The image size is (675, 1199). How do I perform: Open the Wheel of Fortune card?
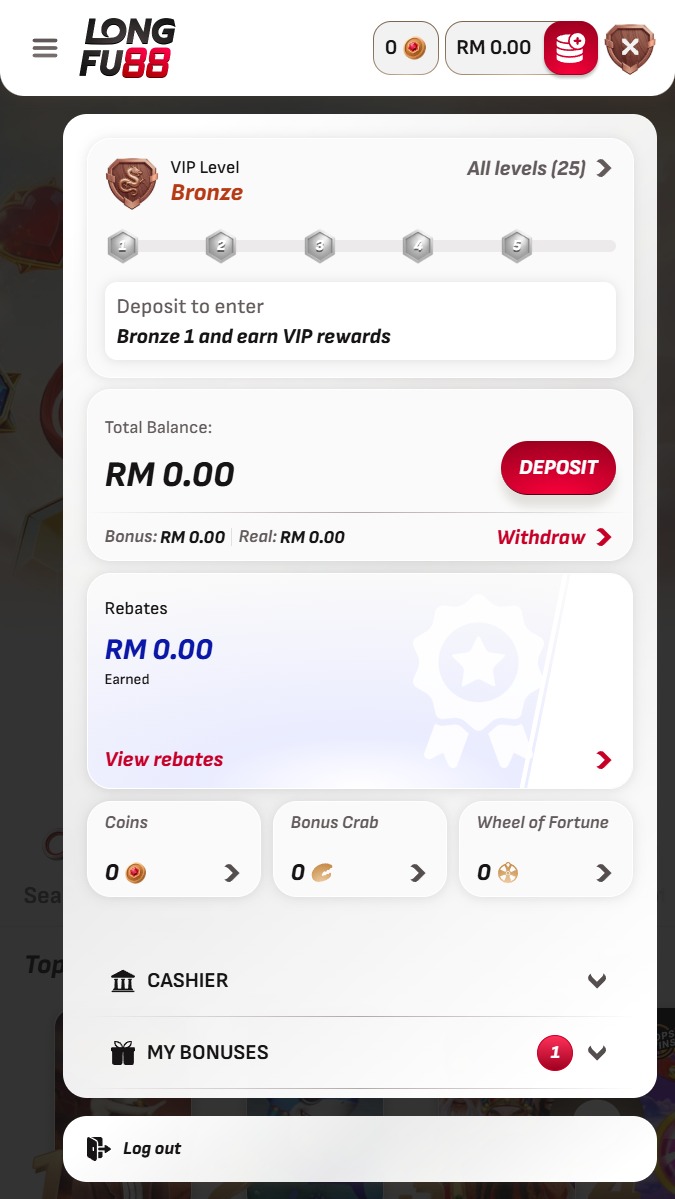(x=546, y=849)
